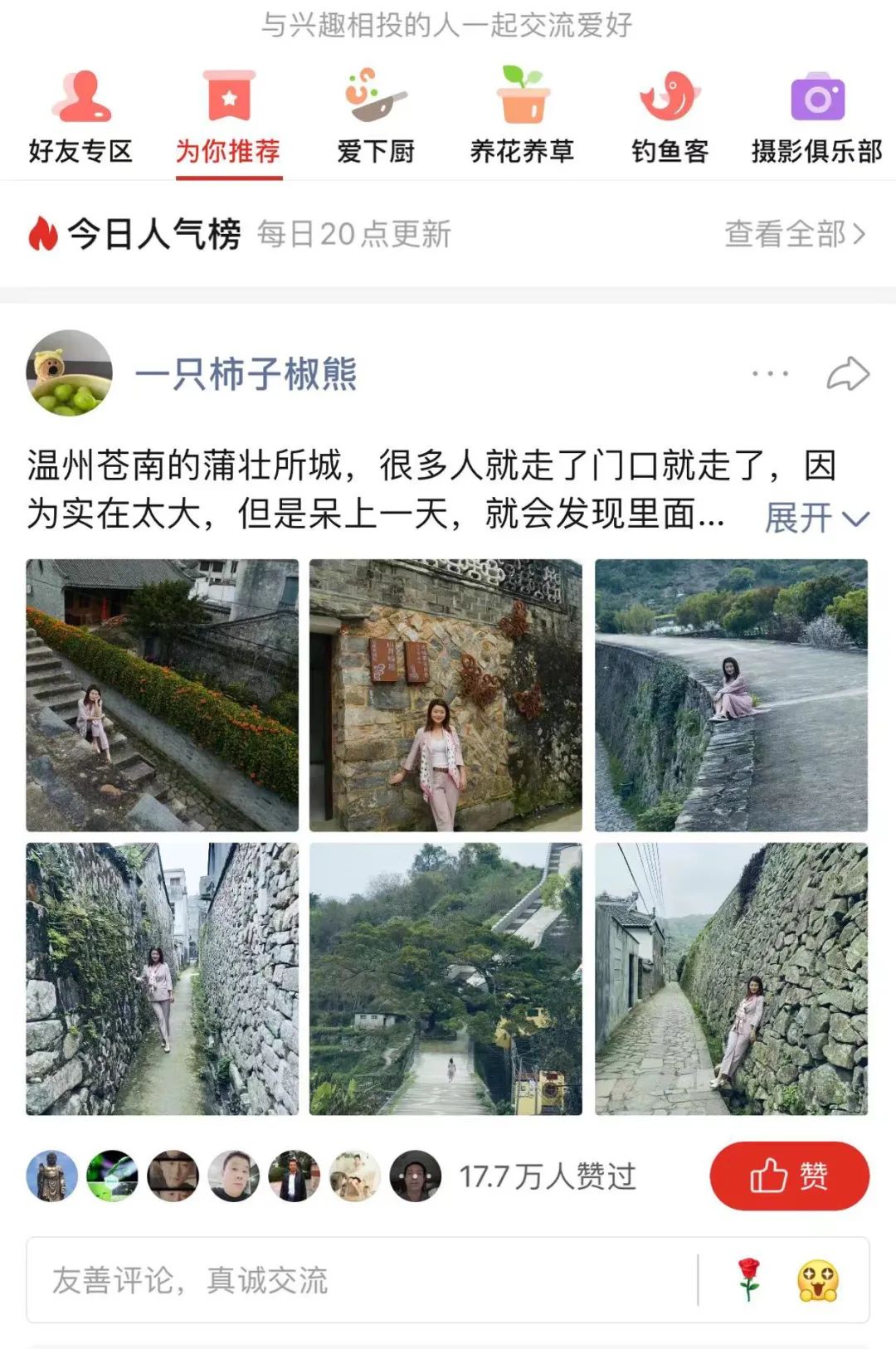This screenshot has width=896, height=1349.
Task: Open the photo of woman sitting on stairs
Action: click(x=162, y=695)
